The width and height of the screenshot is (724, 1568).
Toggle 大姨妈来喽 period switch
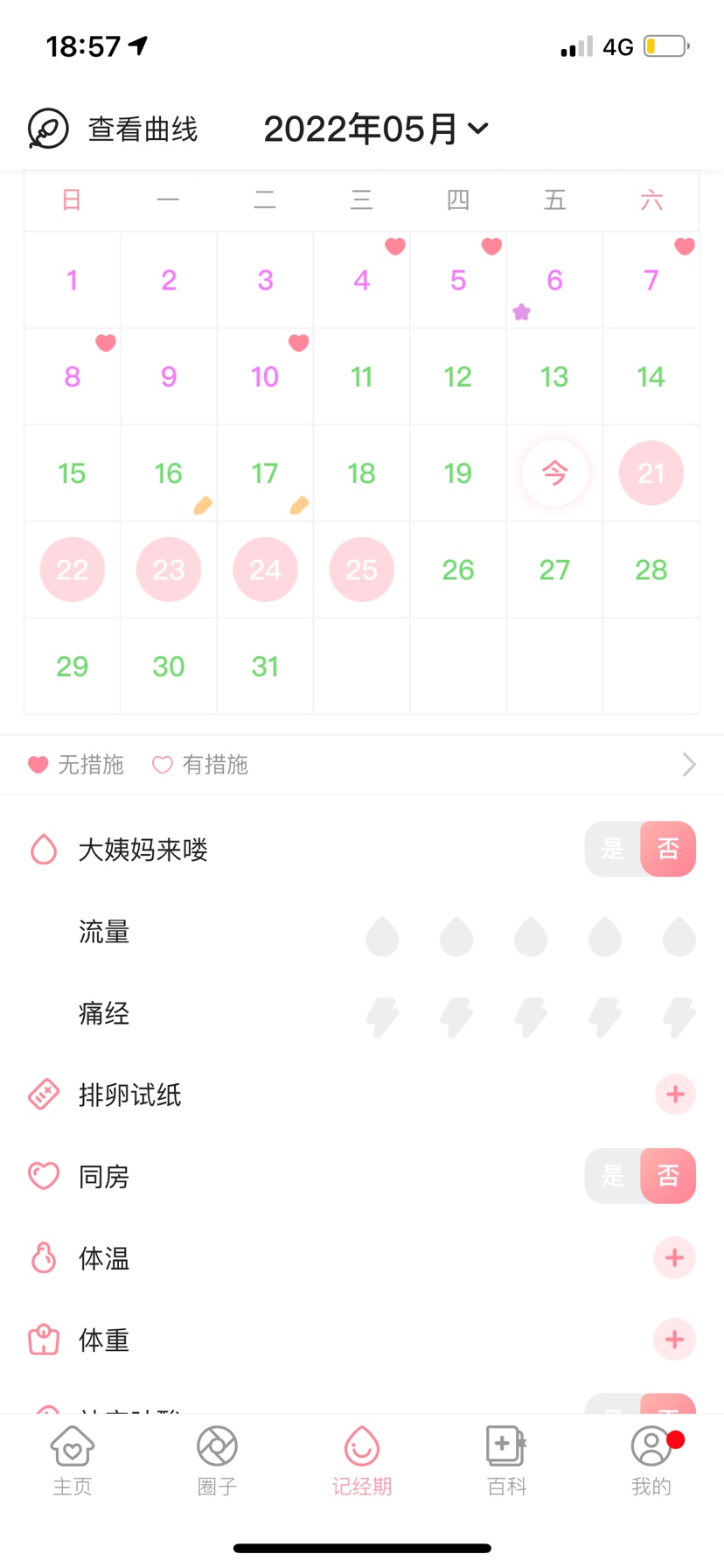coord(640,849)
